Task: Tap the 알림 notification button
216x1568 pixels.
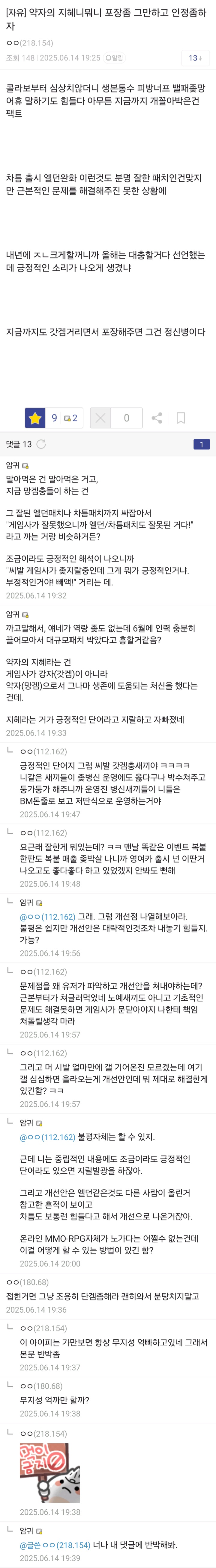Action: point(114,58)
